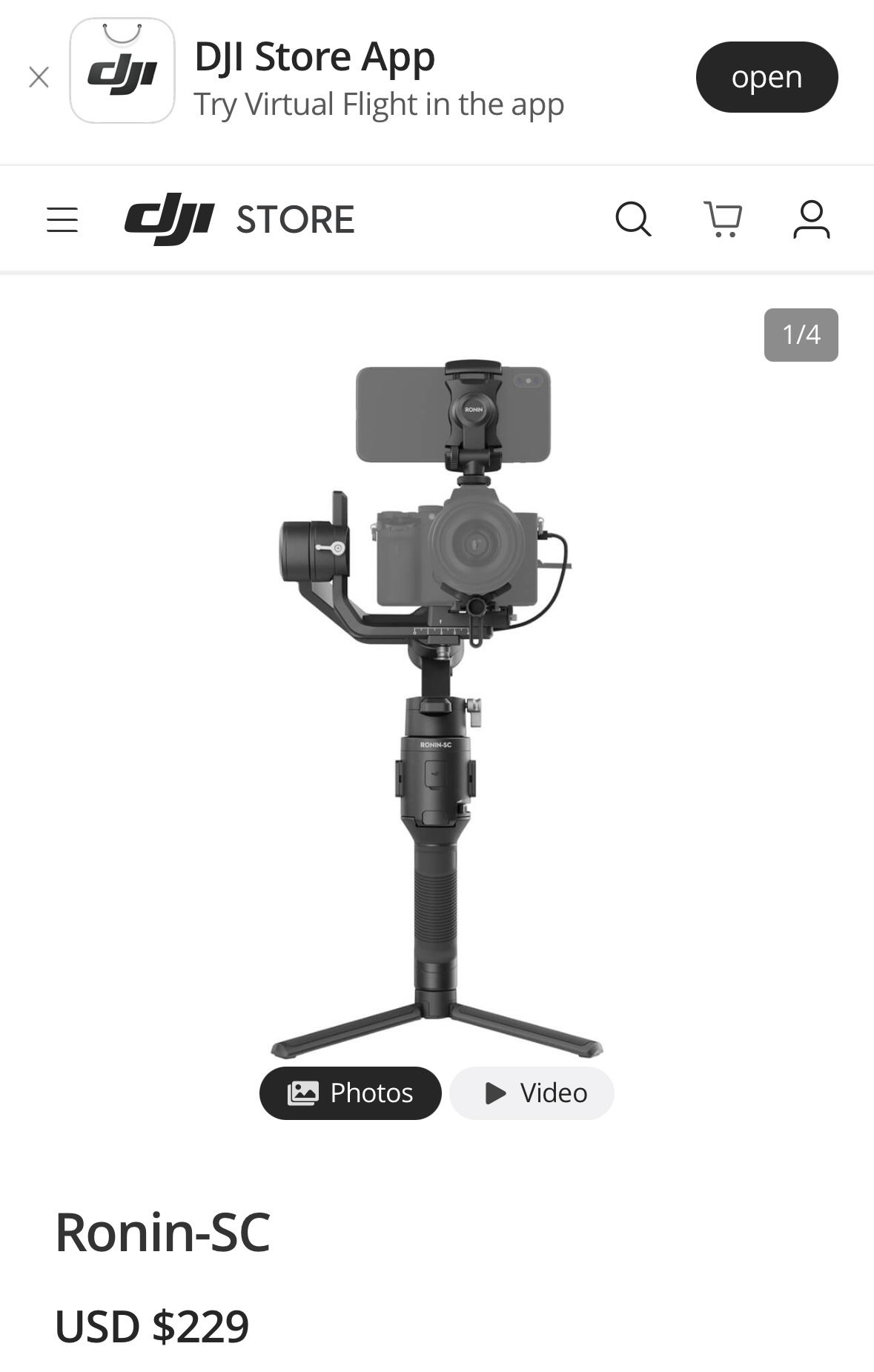Open the account profile icon
Screen dimensions: 874x1372
coord(811,219)
